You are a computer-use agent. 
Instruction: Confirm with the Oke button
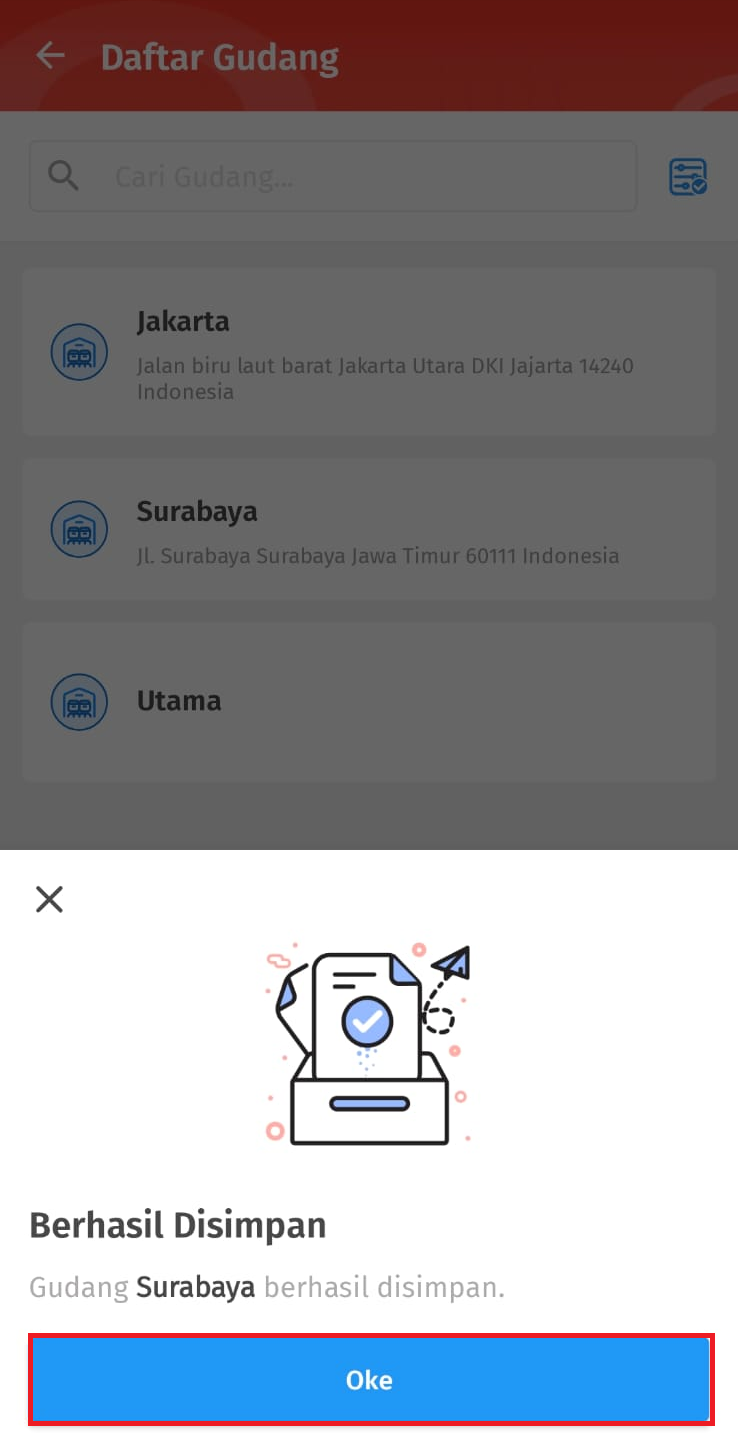[x=369, y=1379]
